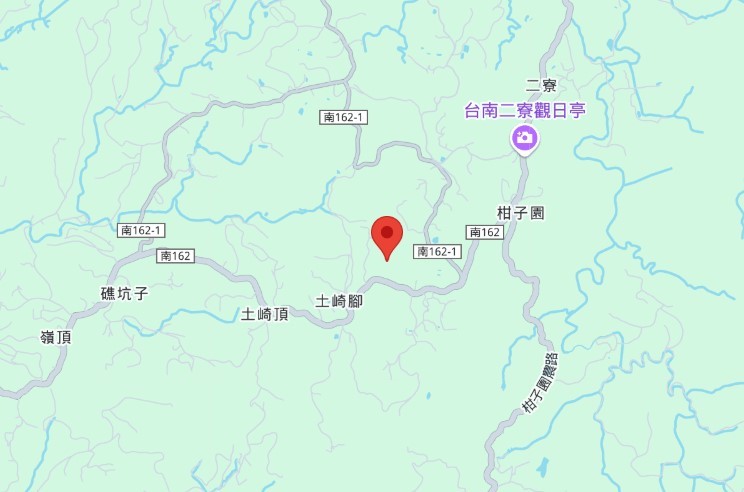Open the 台南二寮觀日亭 camera landmark

pyautogui.click(x=524, y=138)
